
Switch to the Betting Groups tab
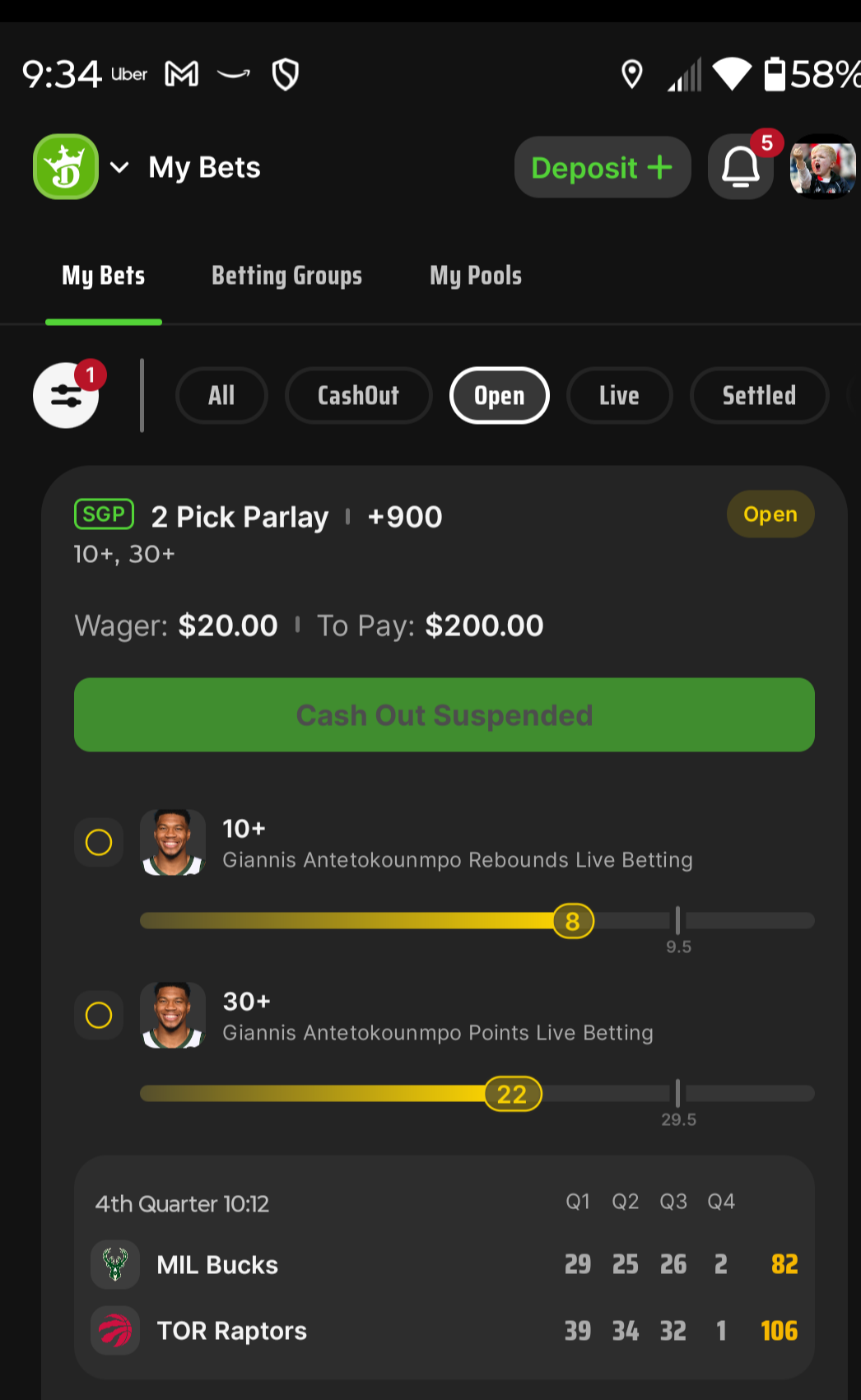(x=286, y=276)
